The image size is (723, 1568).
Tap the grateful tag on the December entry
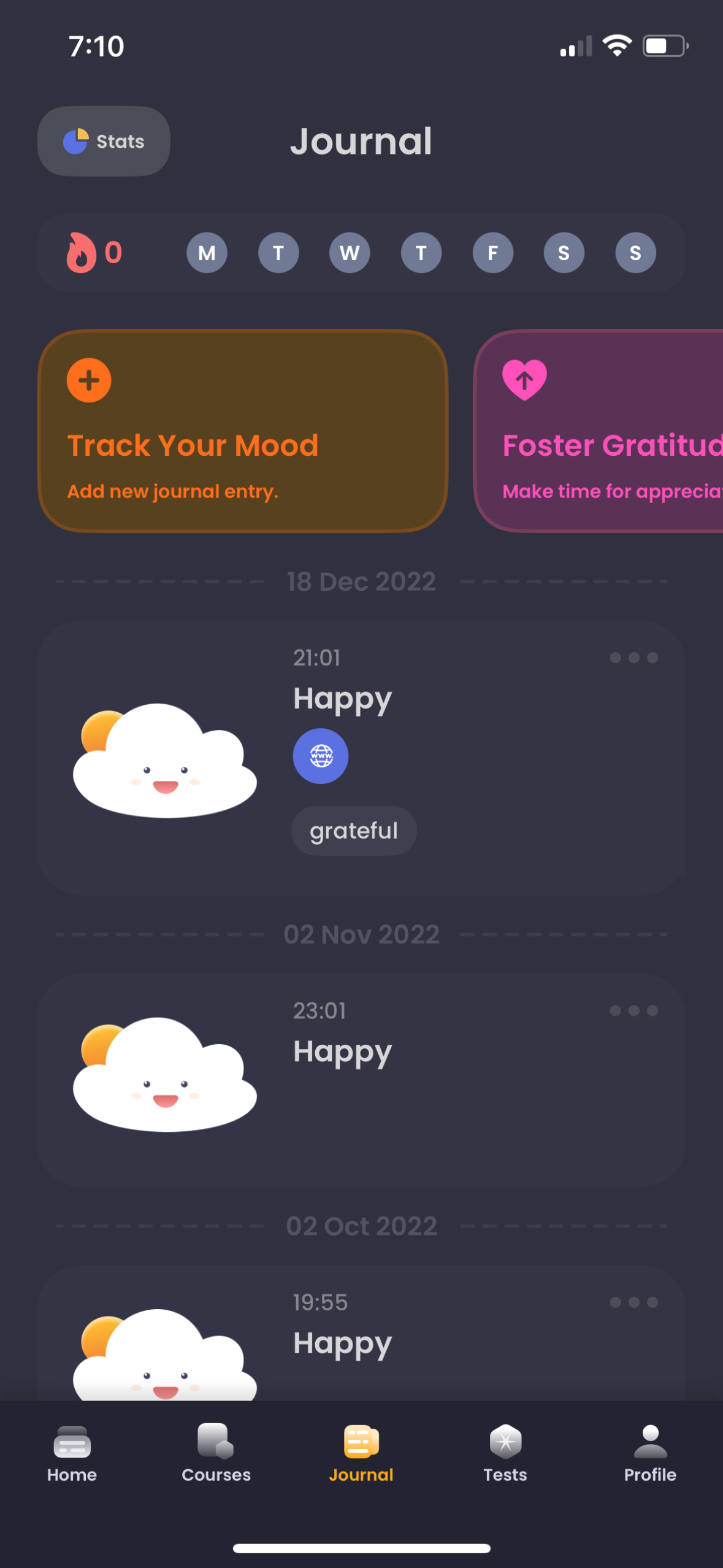[353, 830]
